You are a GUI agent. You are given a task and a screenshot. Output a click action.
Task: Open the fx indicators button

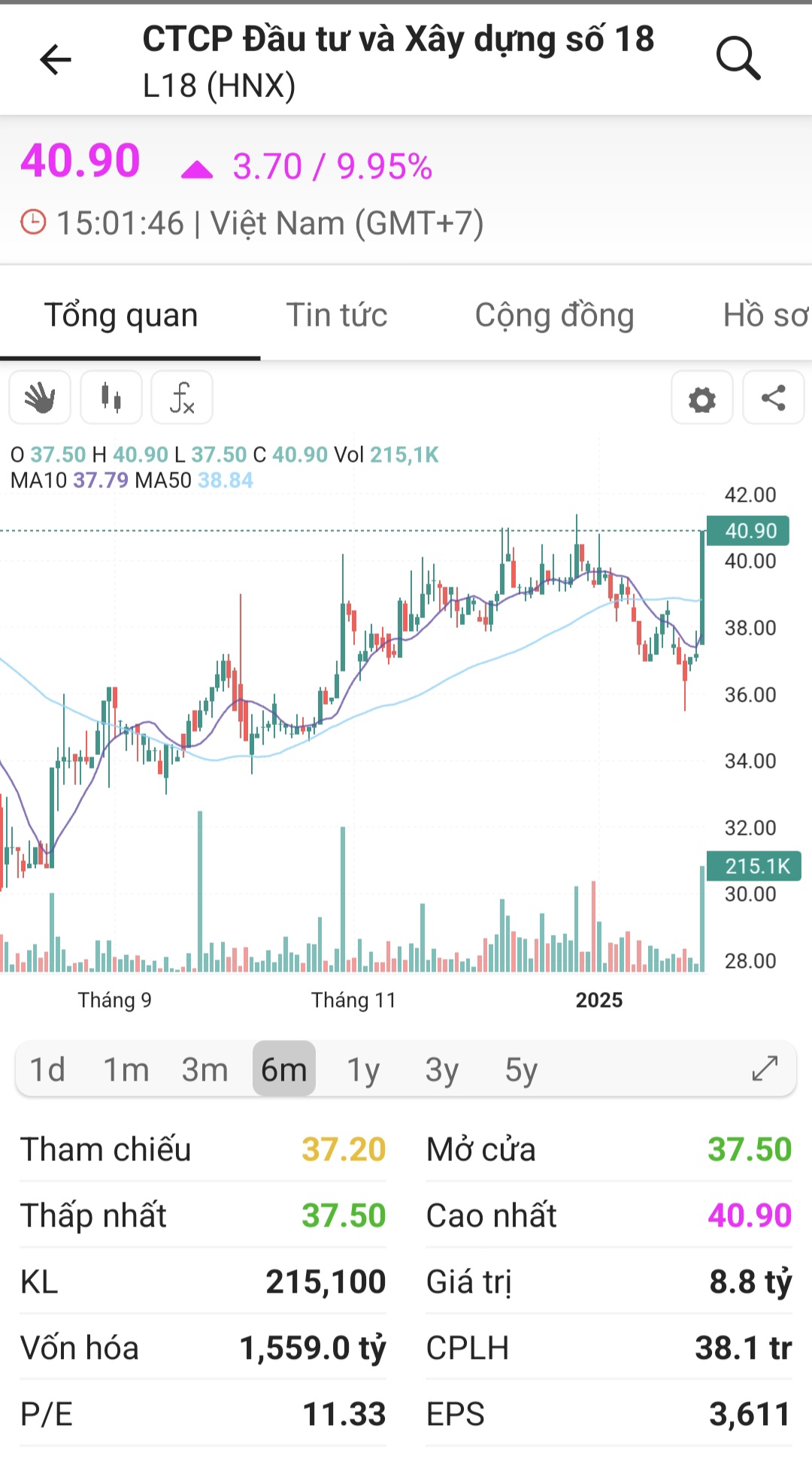[182, 398]
